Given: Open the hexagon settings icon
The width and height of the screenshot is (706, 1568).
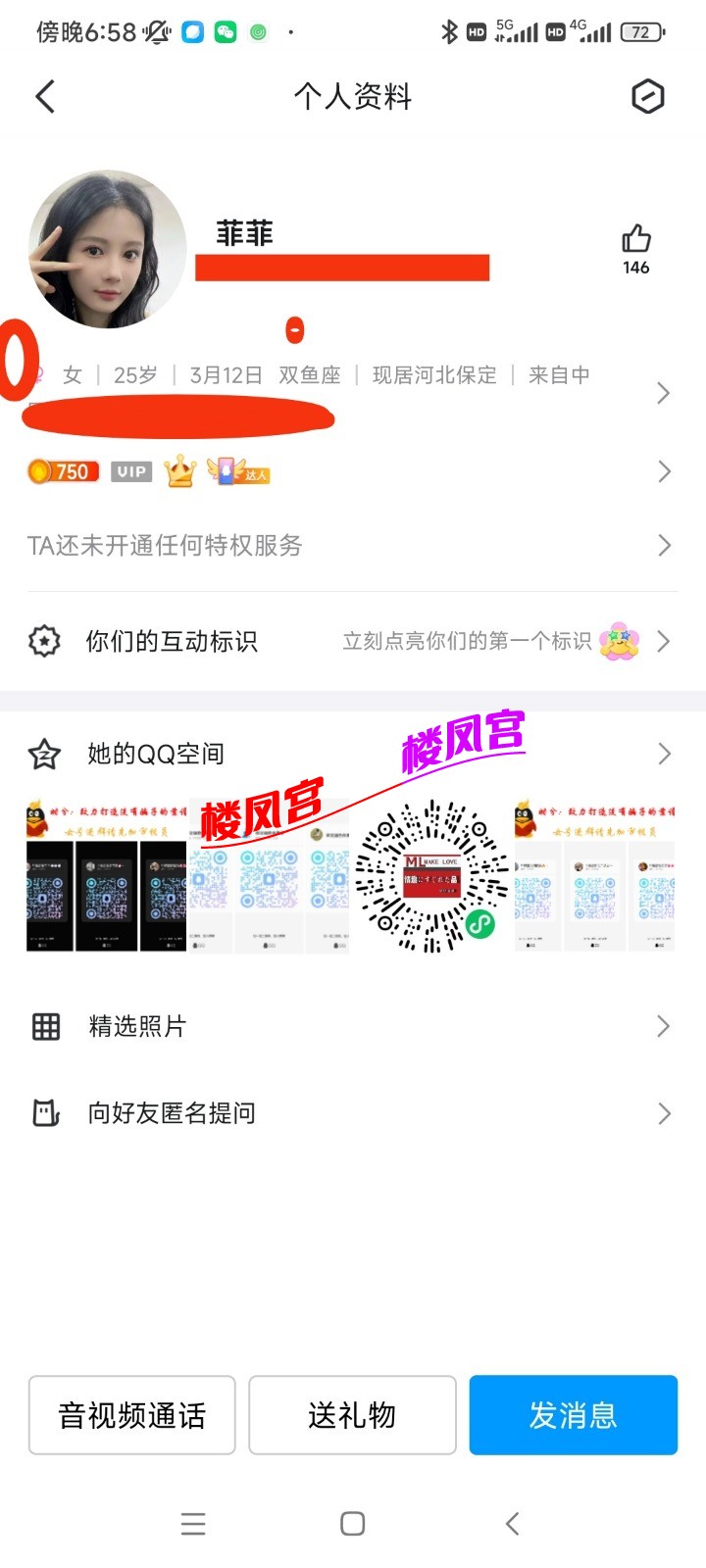Looking at the screenshot, I should 647,96.
